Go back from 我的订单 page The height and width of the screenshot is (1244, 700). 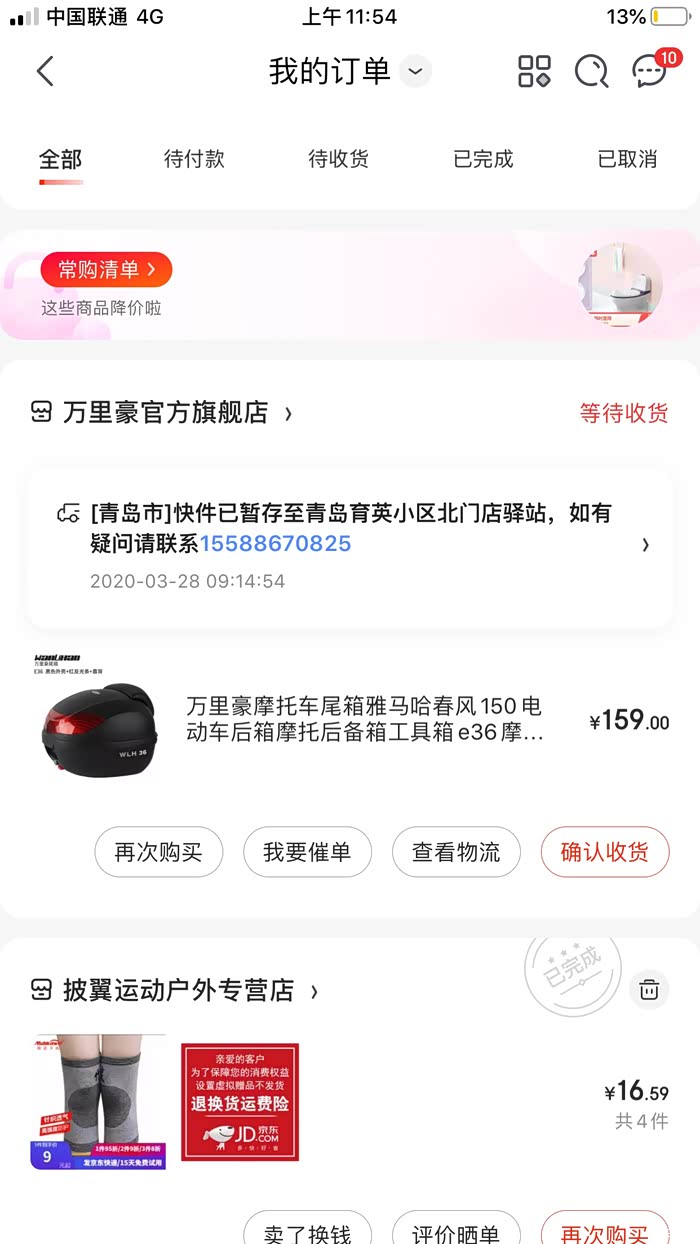(45, 71)
